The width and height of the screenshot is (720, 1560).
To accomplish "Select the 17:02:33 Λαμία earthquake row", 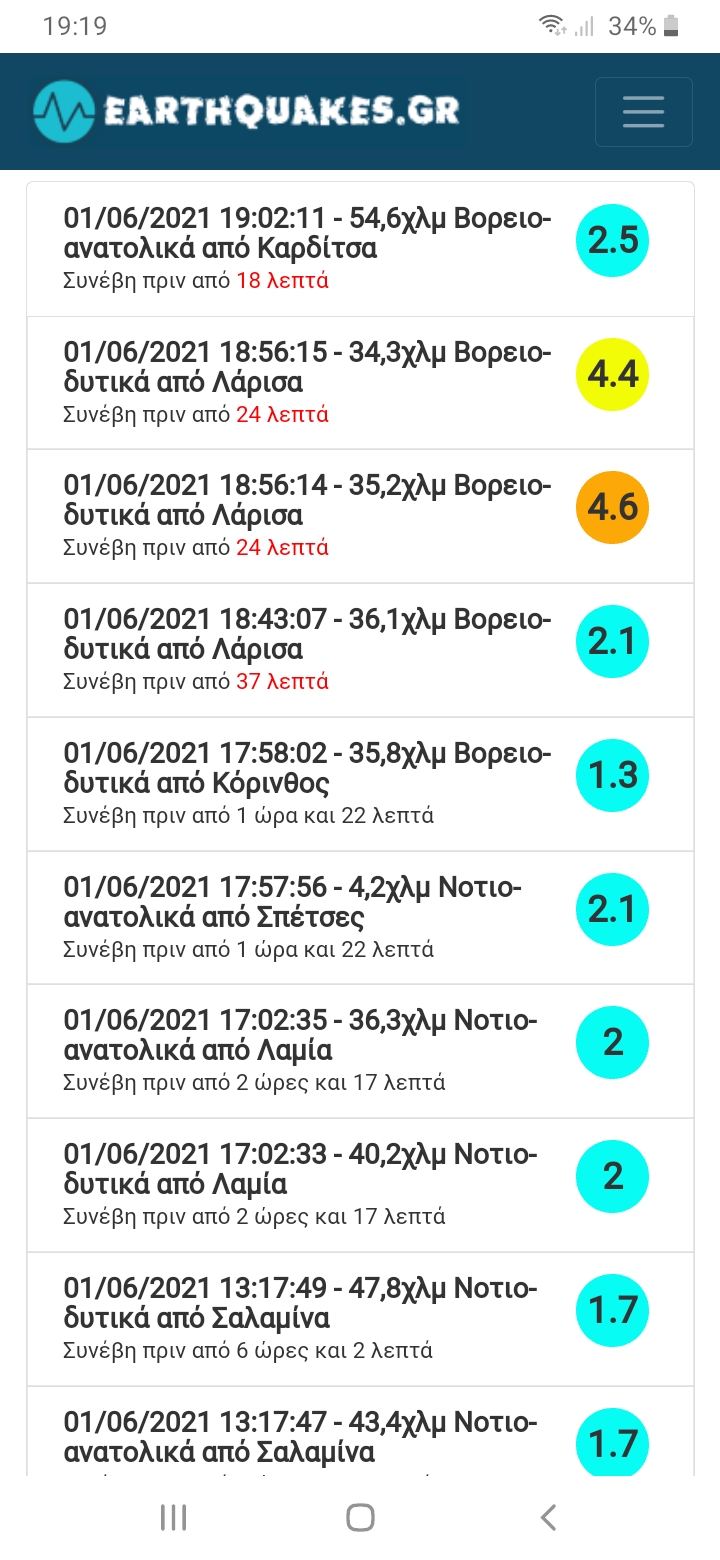I will point(306,1185).
